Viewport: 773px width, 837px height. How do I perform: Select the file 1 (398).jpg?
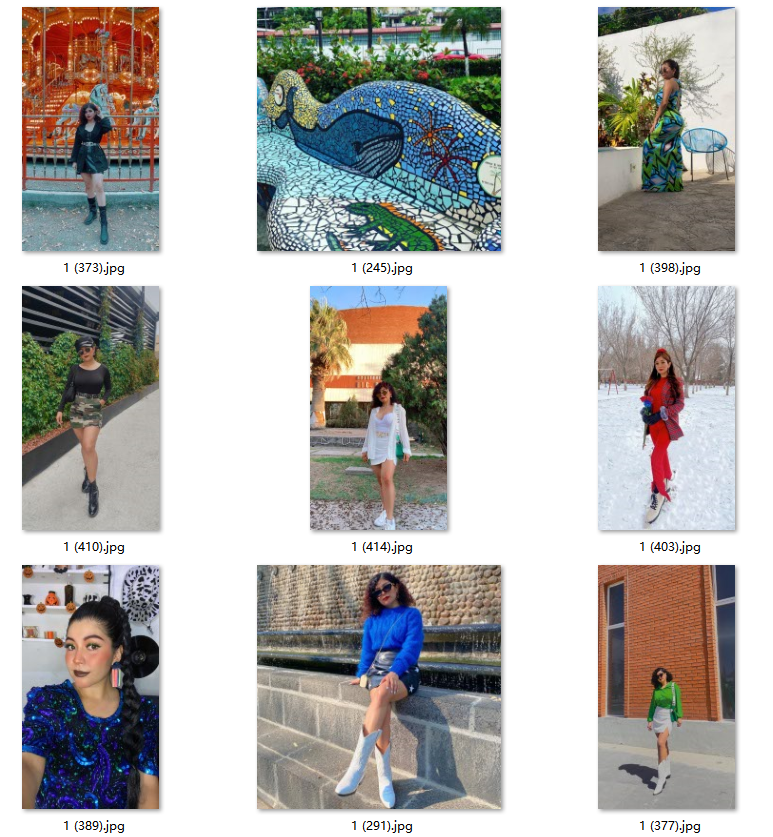666,129
